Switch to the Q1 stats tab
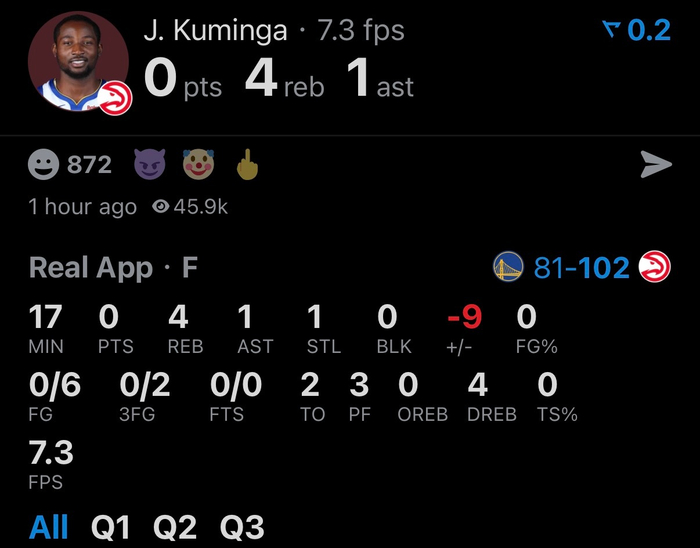This screenshot has height=548, width=700. coord(110,527)
